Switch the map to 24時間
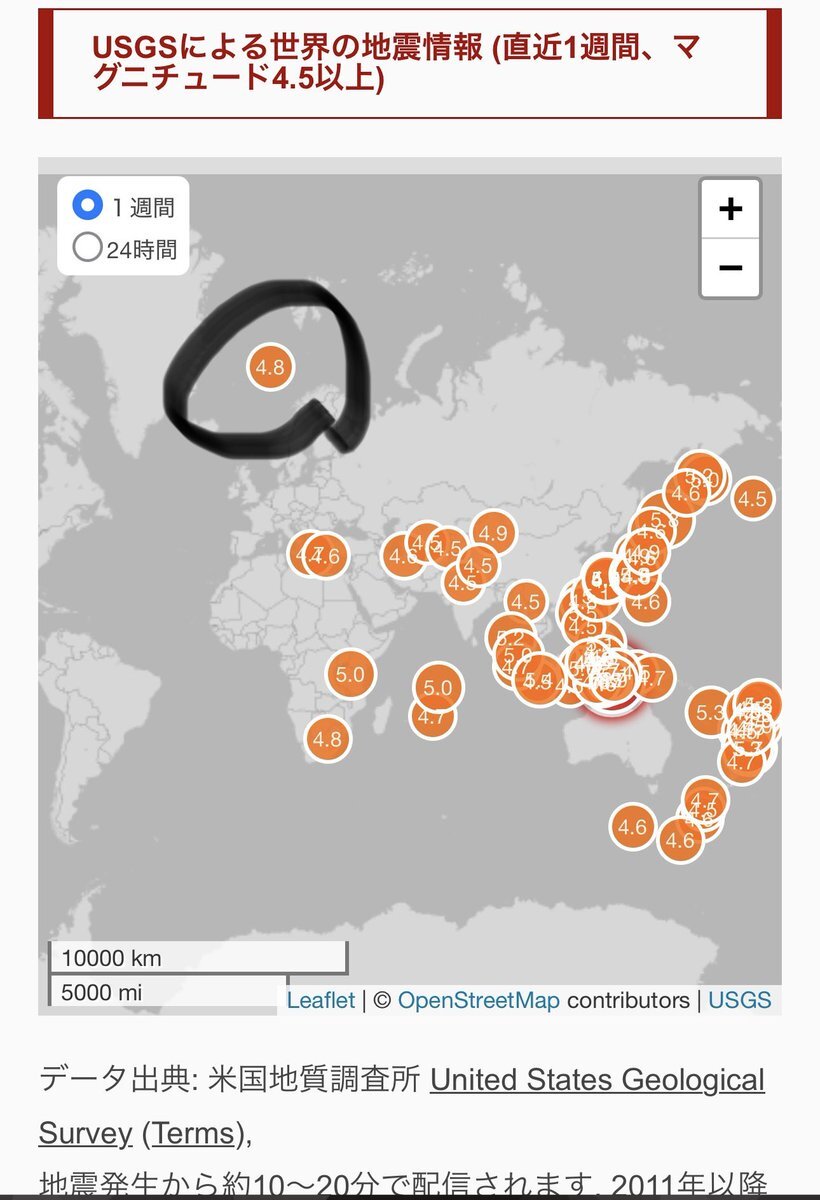The width and height of the screenshot is (820, 1200). 88,247
